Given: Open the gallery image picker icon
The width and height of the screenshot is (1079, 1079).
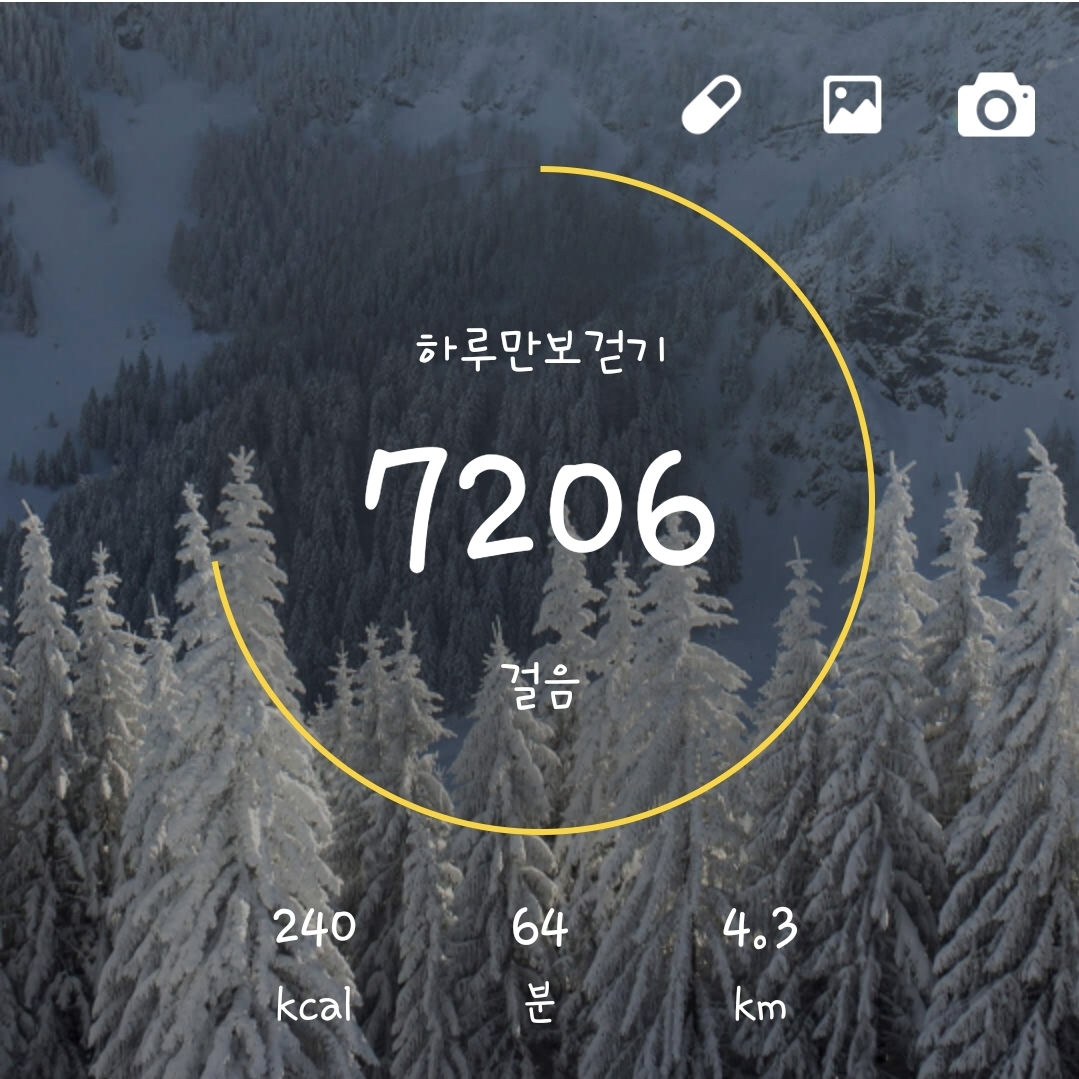Looking at the screenshot, I should coord(852,105).
